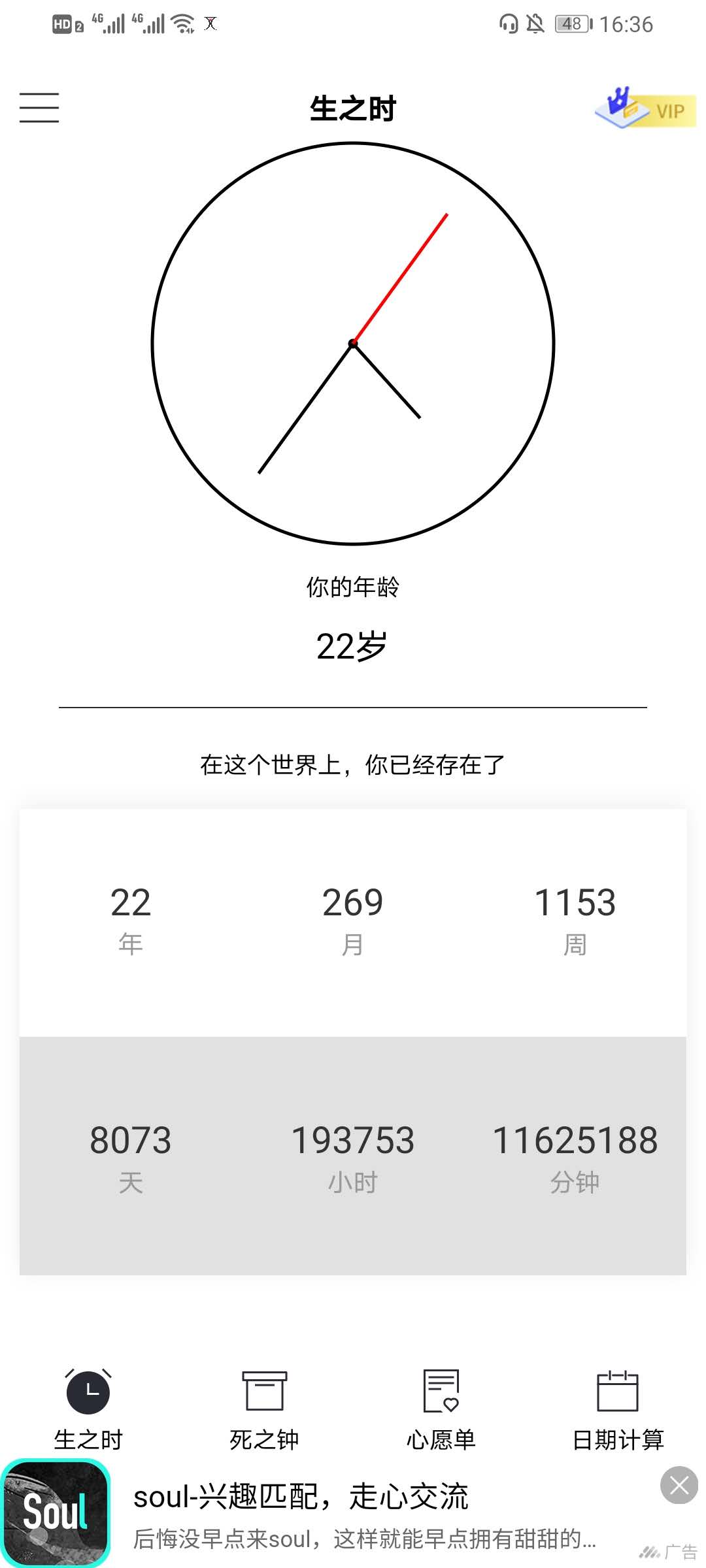Dismiss the Soul ad banner
The height and width of the screenshot is (1568, 706).
[x=679, y=1486]
